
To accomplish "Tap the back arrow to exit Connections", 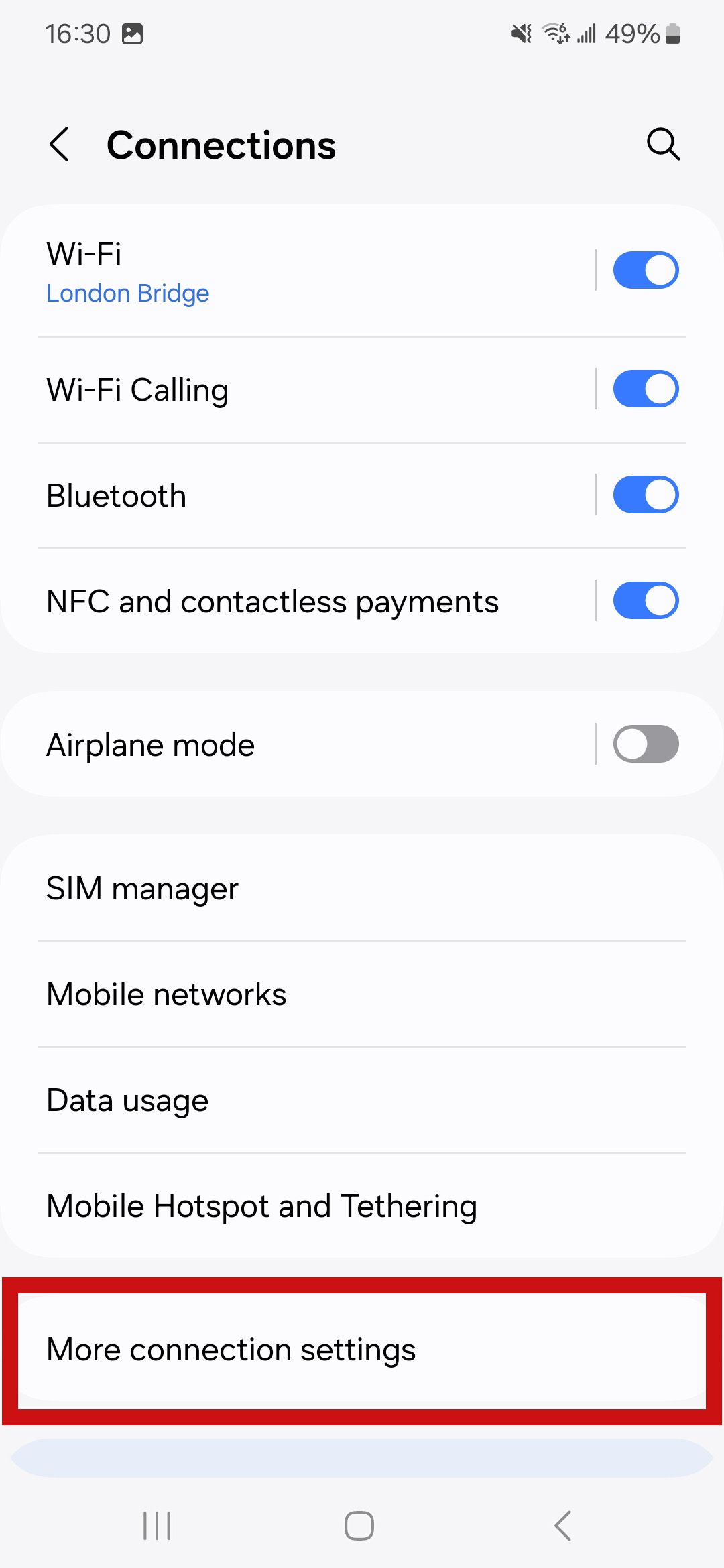I will [x=60, y=145].
